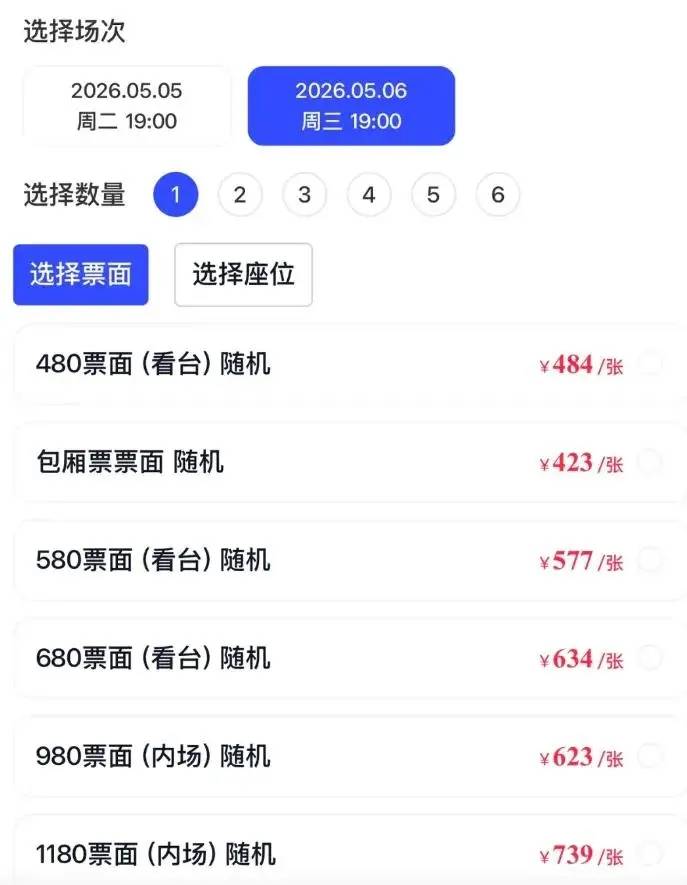Choose quantity 1
The height and width of the screenshot is (885, 687).
(176, 195)
